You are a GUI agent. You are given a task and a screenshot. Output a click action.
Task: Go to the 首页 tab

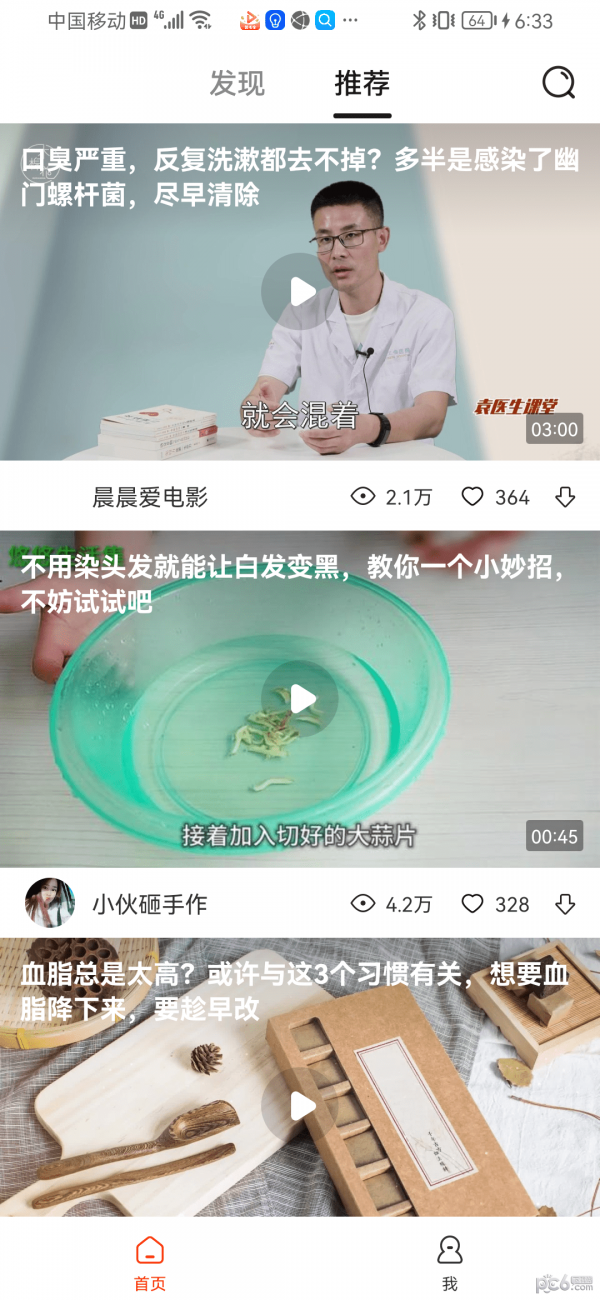150,1262
